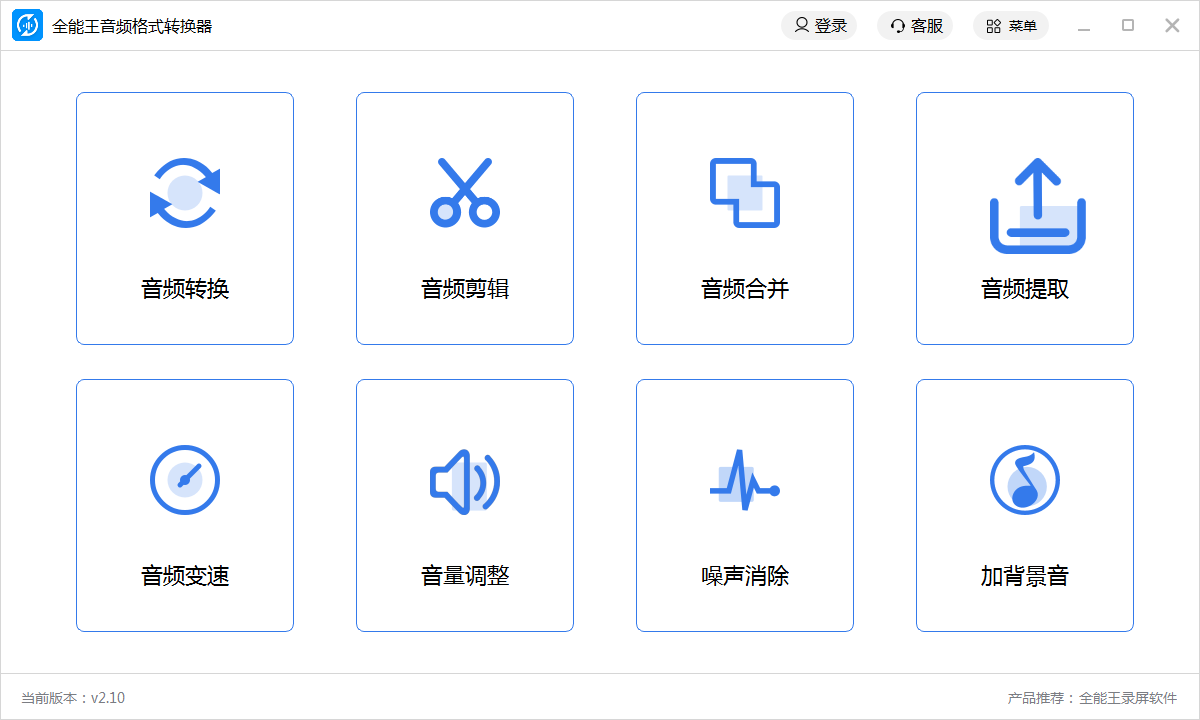Screen dimensions: 1200x720
Task: Select 加背景音 to add background music
Action: pyautogui.click(x=1025, y=505)
